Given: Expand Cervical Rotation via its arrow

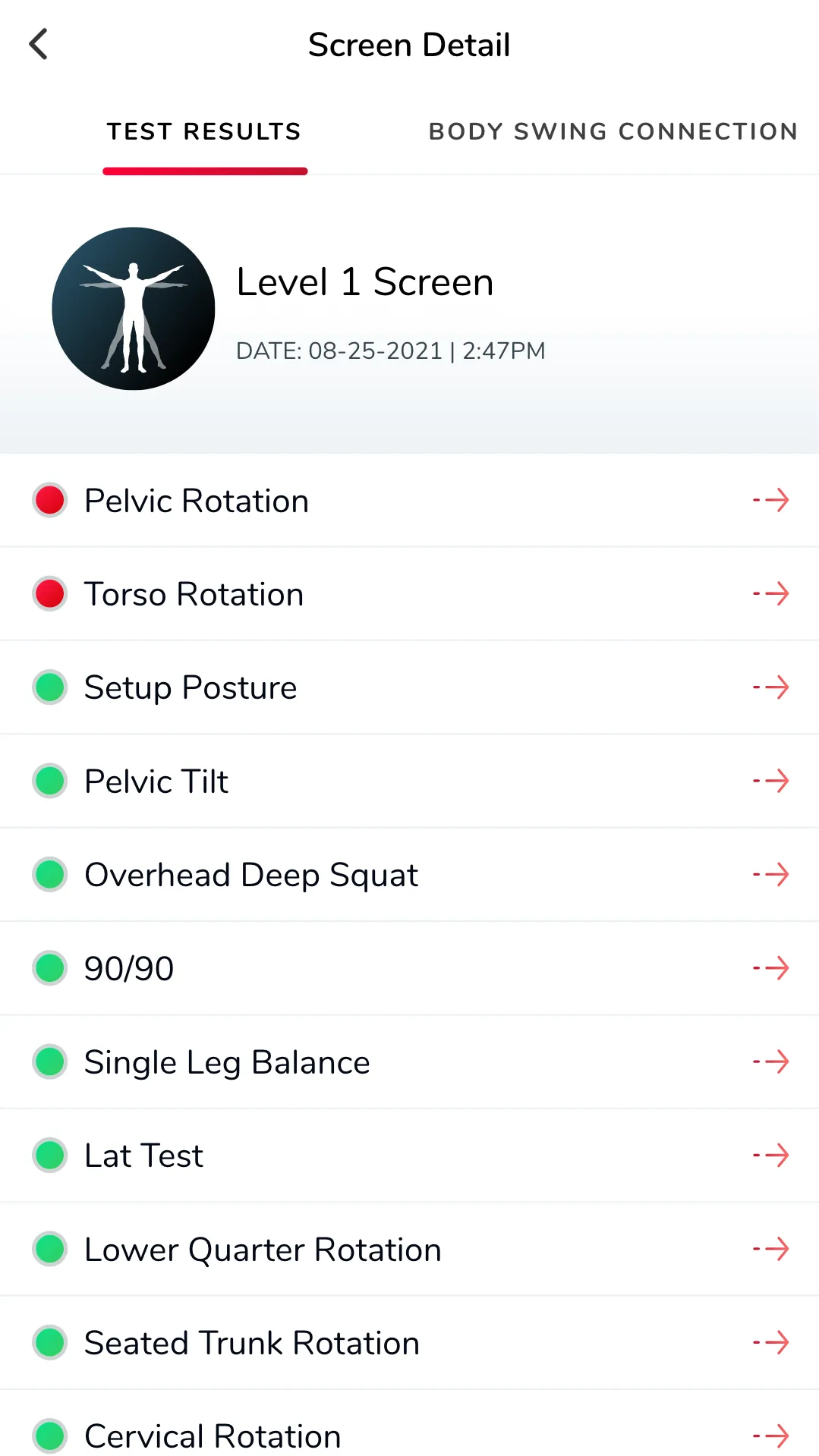Looking at the screenshot, I should (x=770, y=1436).
